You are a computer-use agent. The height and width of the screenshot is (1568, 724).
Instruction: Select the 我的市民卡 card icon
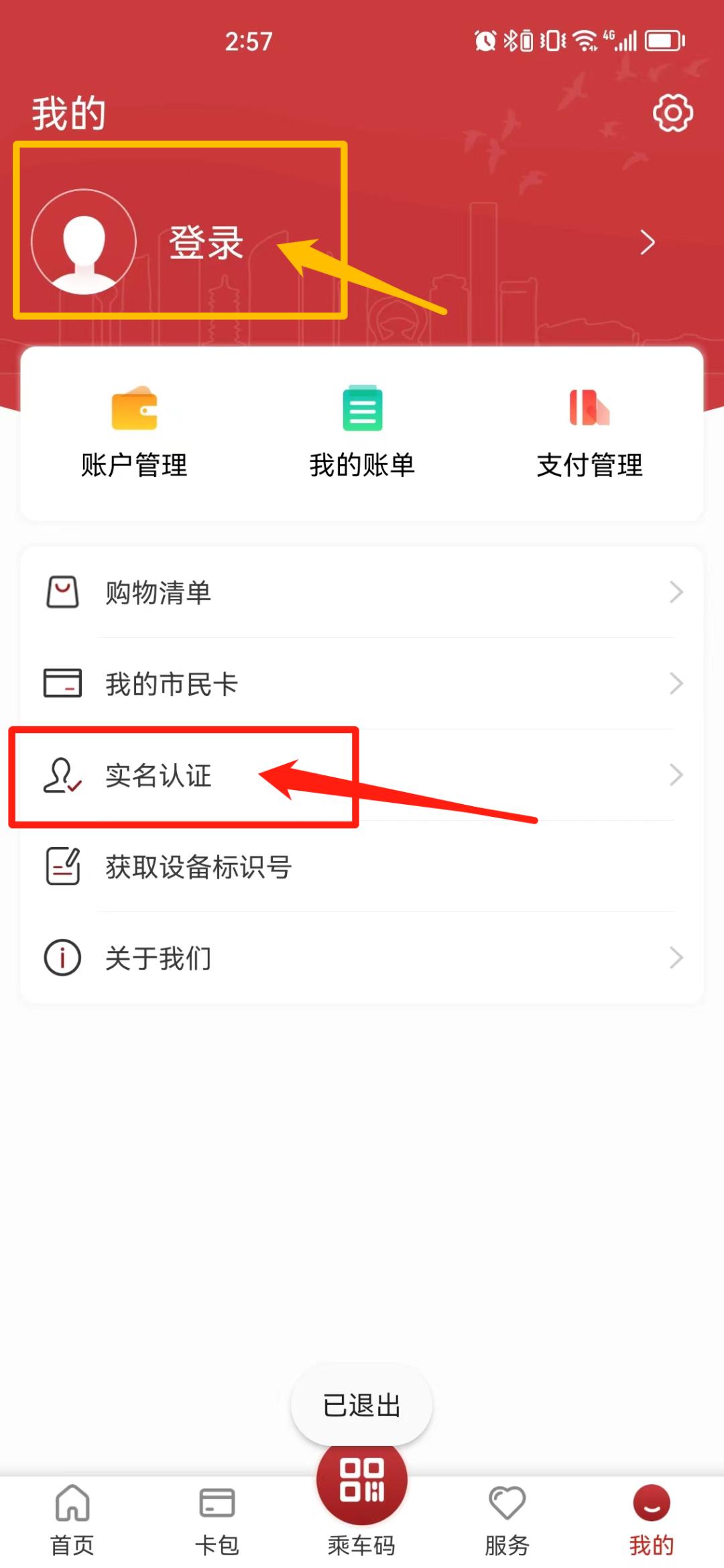(x=62, y=683)
